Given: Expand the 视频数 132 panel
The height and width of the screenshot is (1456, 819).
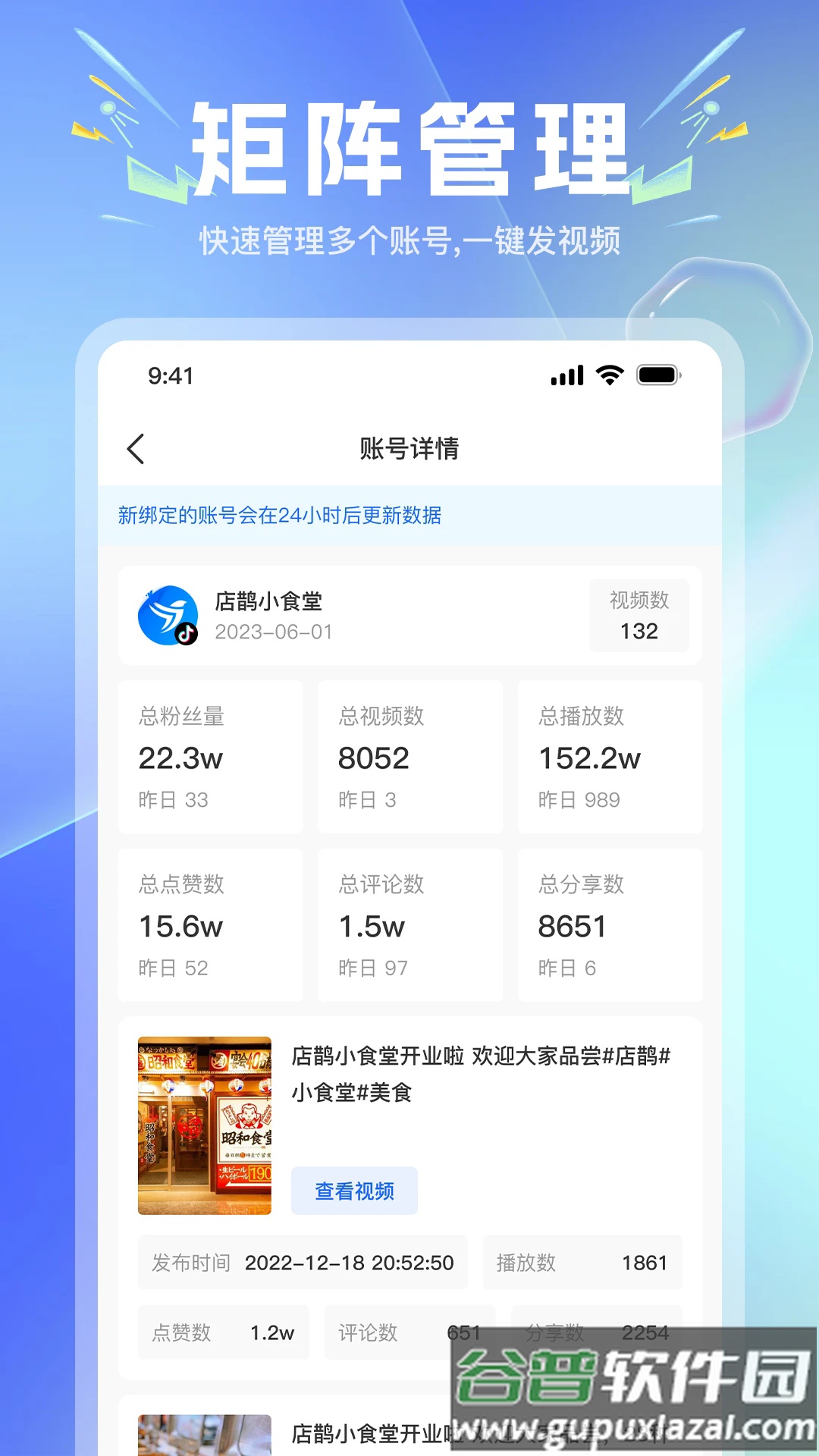Looking at the screenshot, I should point(639,616).
